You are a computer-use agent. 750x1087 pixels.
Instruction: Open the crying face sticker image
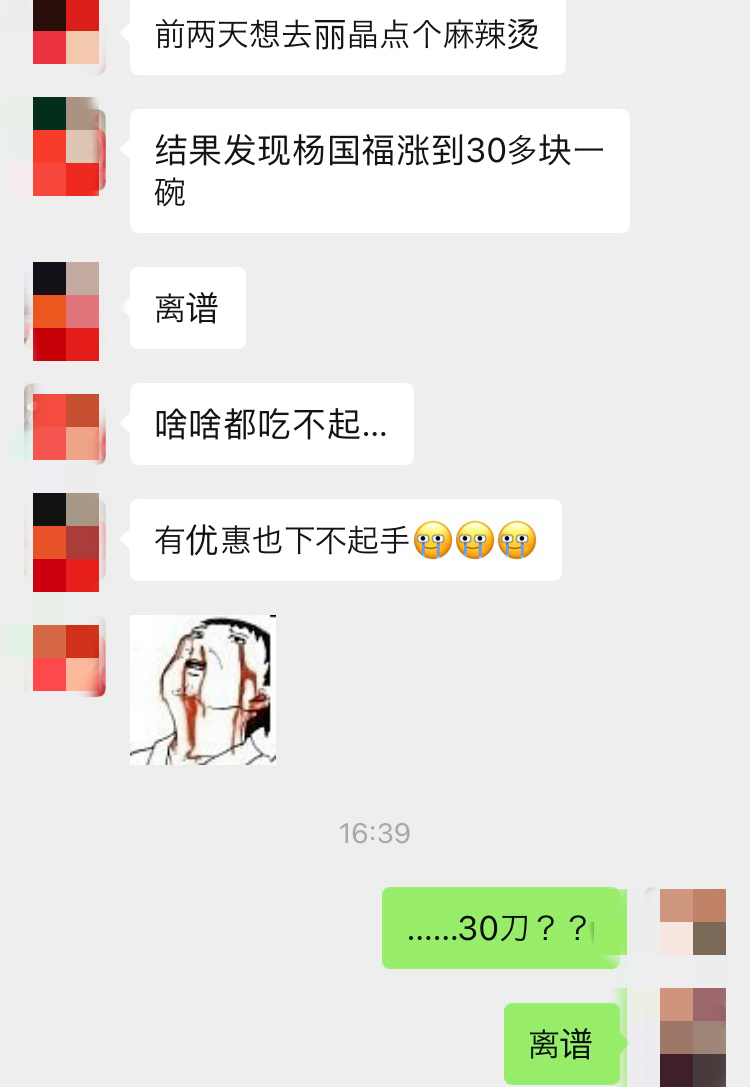203,690
